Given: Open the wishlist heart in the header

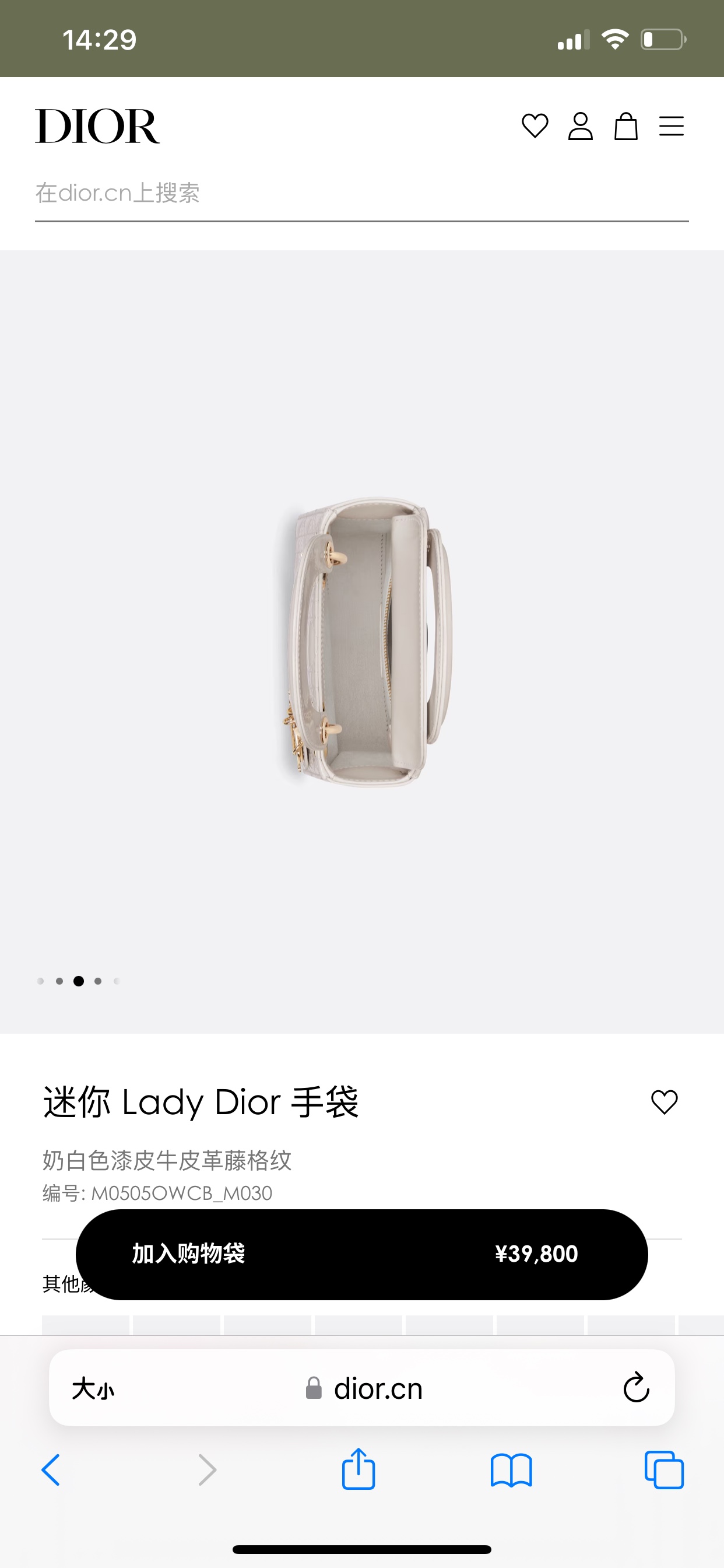Looking at the screenshot, I should (x=535, y=126).
